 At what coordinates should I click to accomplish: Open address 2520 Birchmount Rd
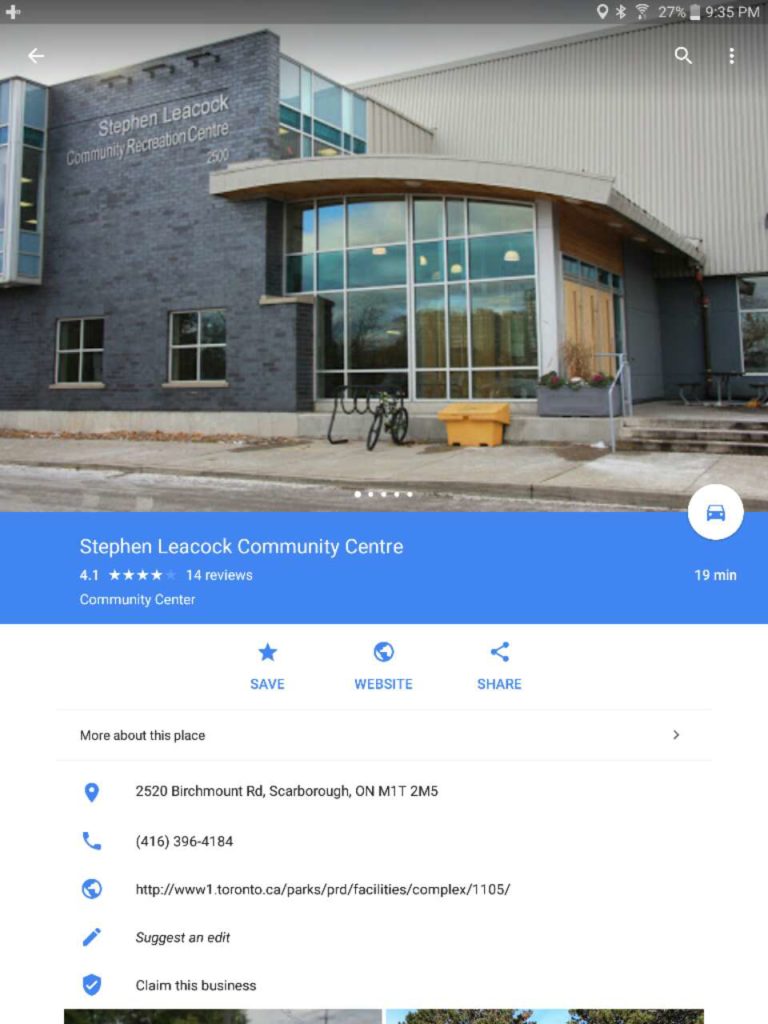(x=286, y=791)
